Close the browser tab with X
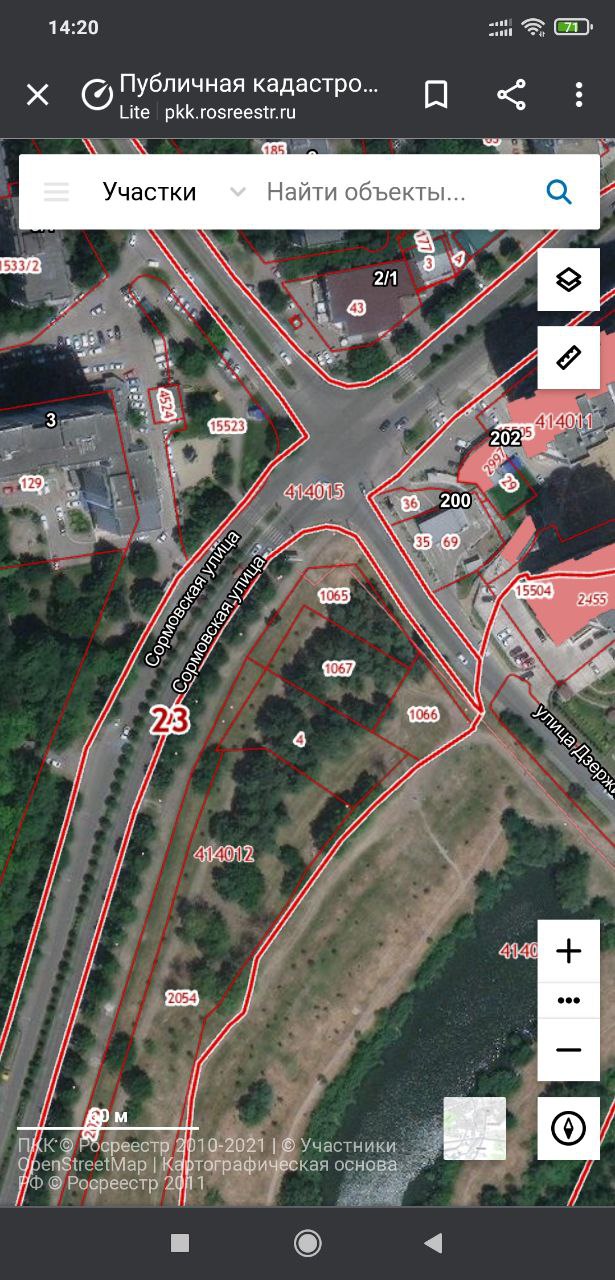Screen dimensions: 615x1280 [37, 95]
